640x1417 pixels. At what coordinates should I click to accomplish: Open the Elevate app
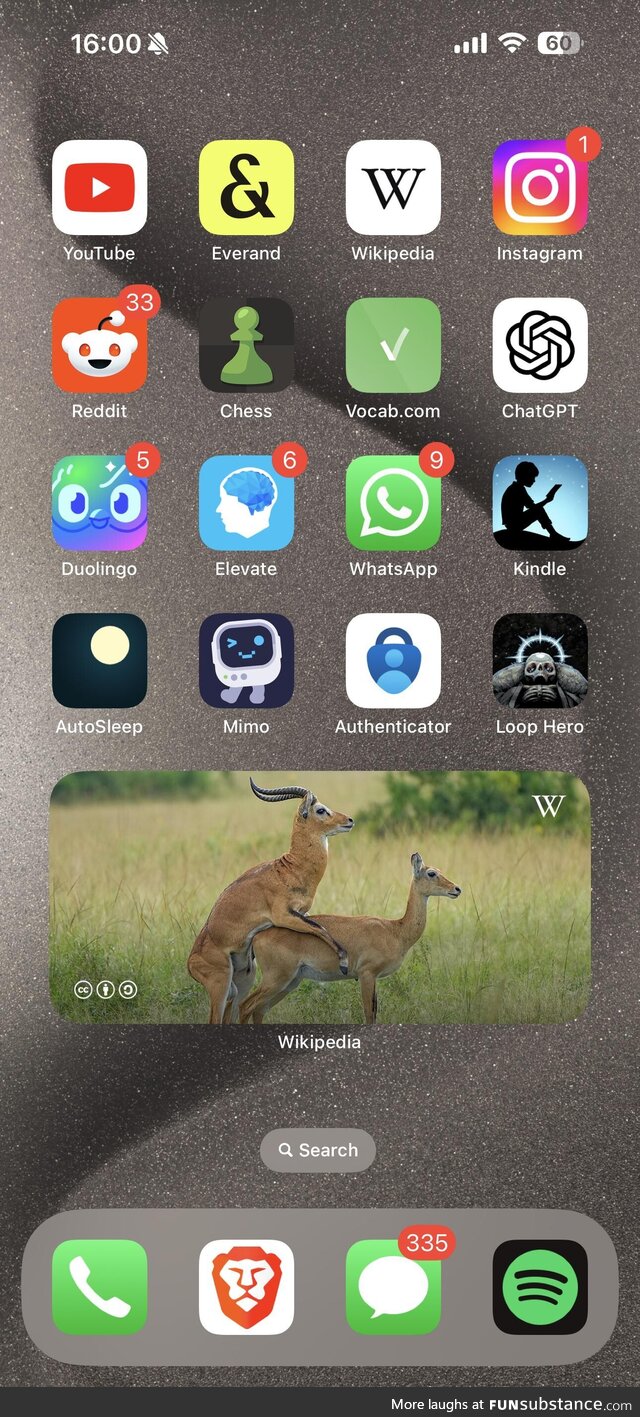[x=246, y=503]
